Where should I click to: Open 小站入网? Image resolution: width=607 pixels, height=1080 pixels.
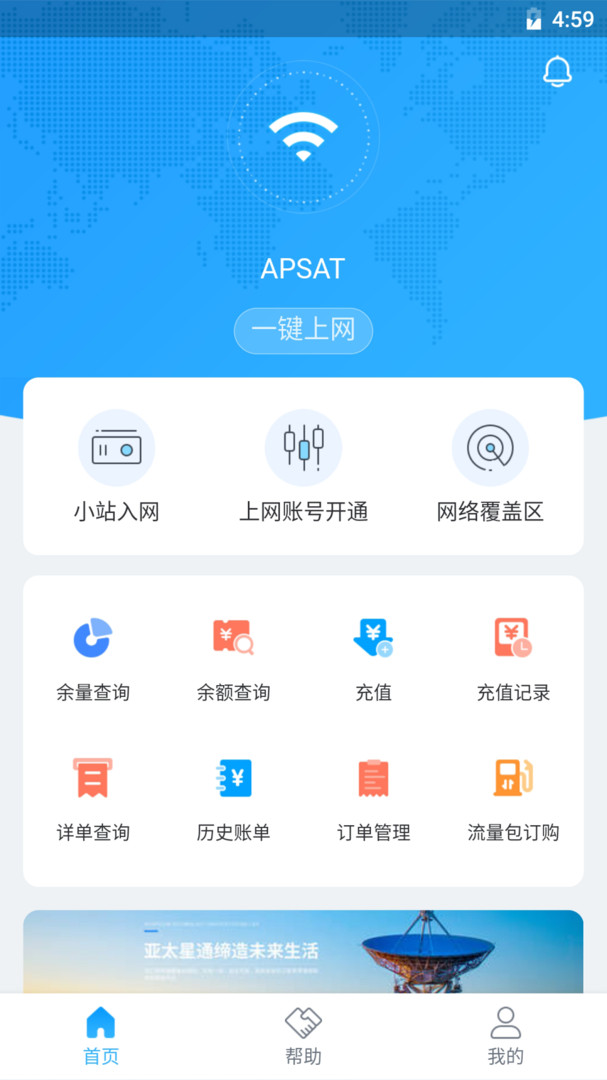point(116,468)
